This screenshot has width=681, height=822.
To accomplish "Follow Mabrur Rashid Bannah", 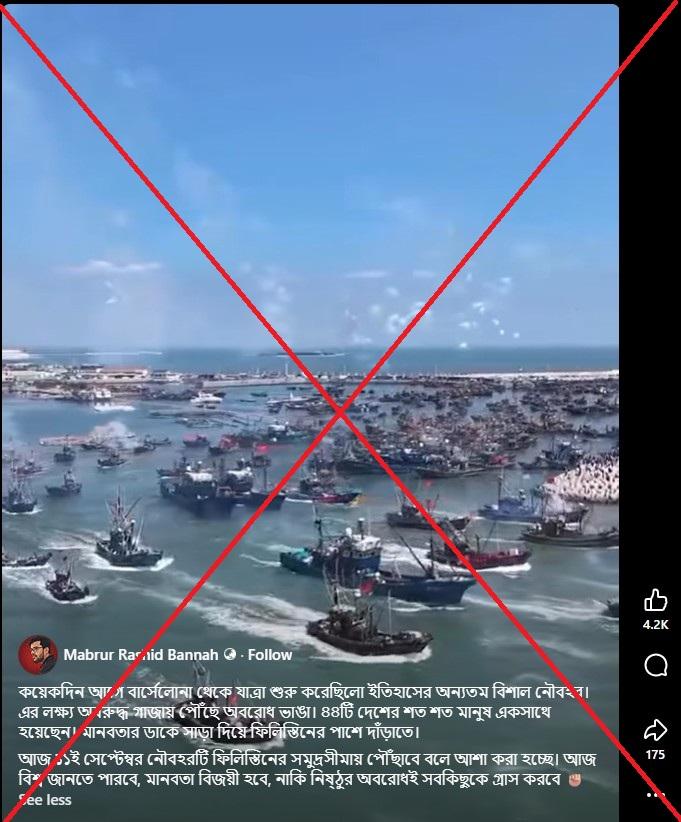I will 270,655.
